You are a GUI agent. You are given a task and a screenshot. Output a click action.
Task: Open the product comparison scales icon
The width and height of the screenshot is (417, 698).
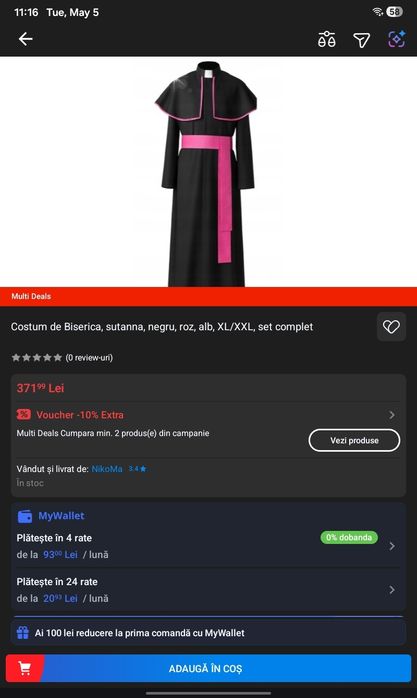click(327, 39)
